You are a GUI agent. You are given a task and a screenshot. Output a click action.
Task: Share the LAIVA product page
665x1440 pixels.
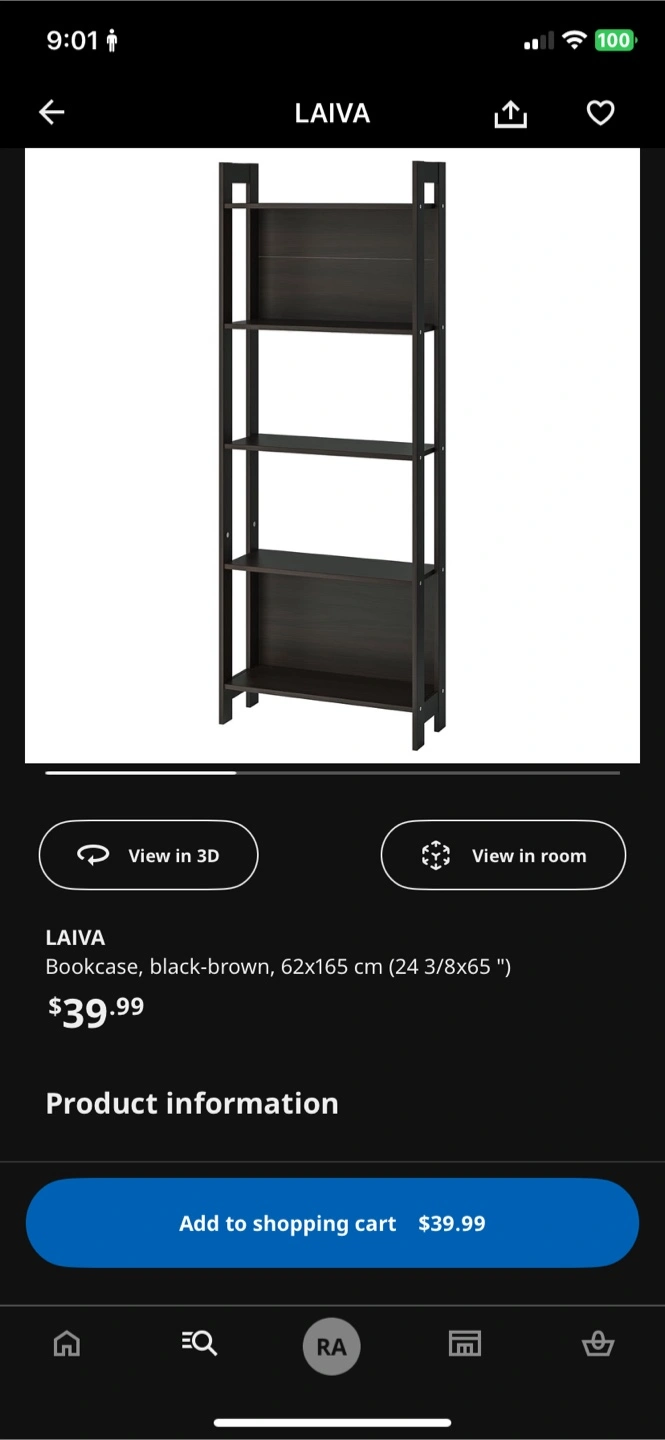click(x=510, y=114)
